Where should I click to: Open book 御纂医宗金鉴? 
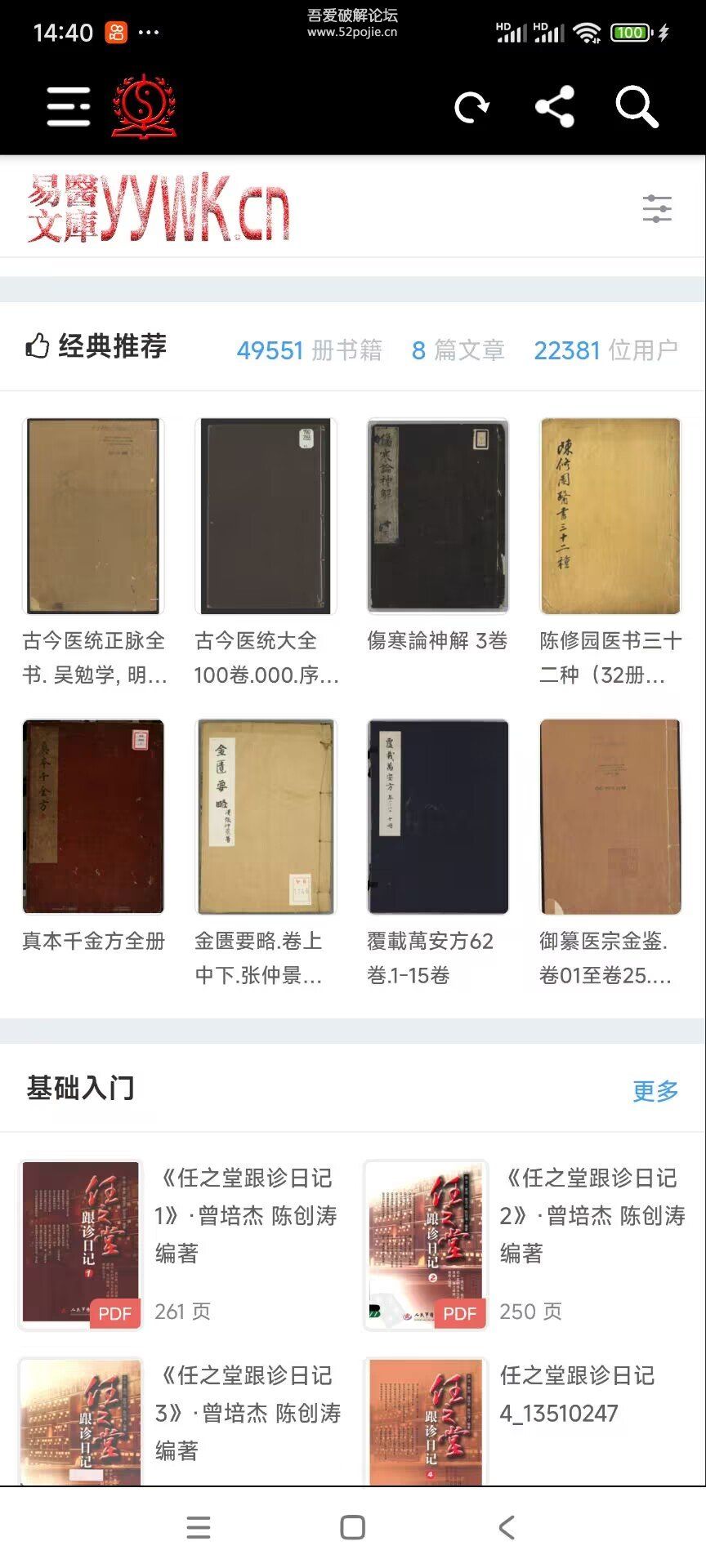coord(610,817)
